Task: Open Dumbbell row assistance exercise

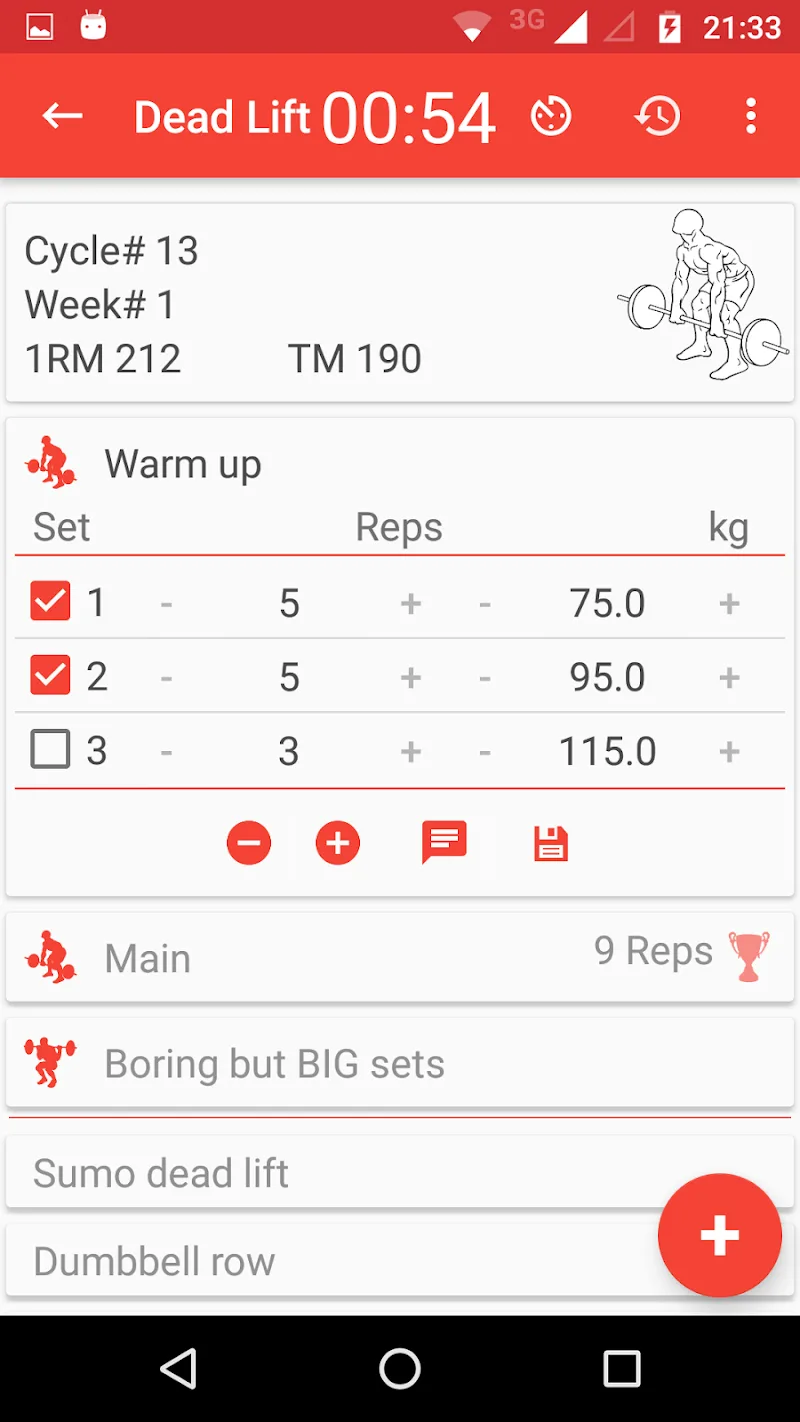Action: (153, 1260)
